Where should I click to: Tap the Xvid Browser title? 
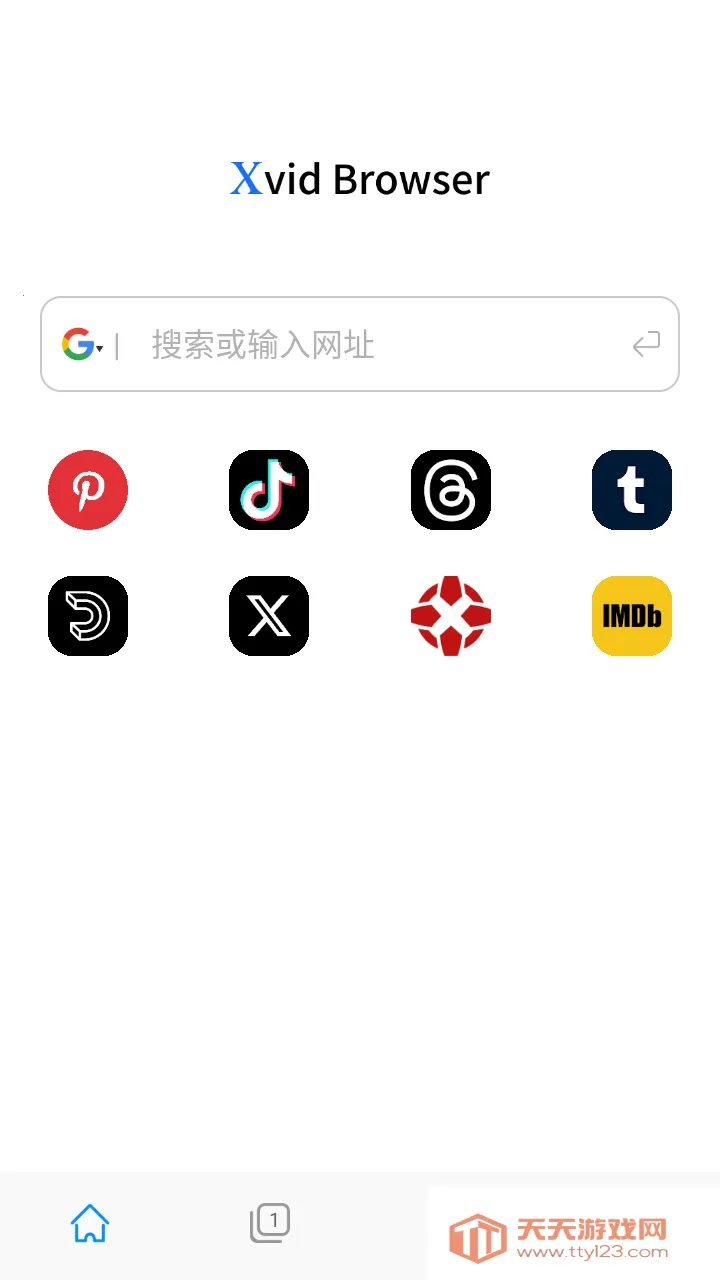pos(360,179)
